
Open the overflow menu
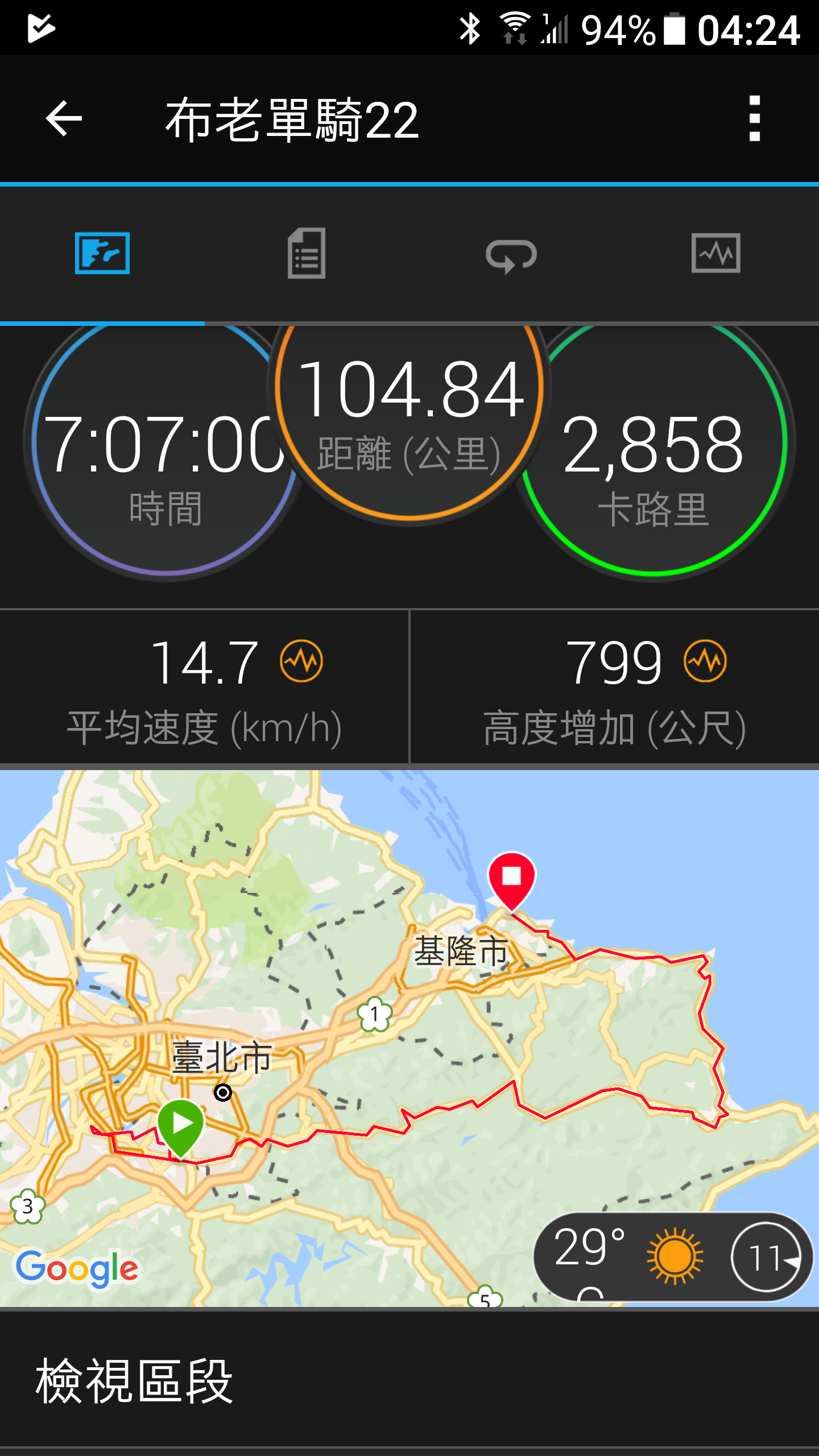pyautogui.click(x=754, y=119)
